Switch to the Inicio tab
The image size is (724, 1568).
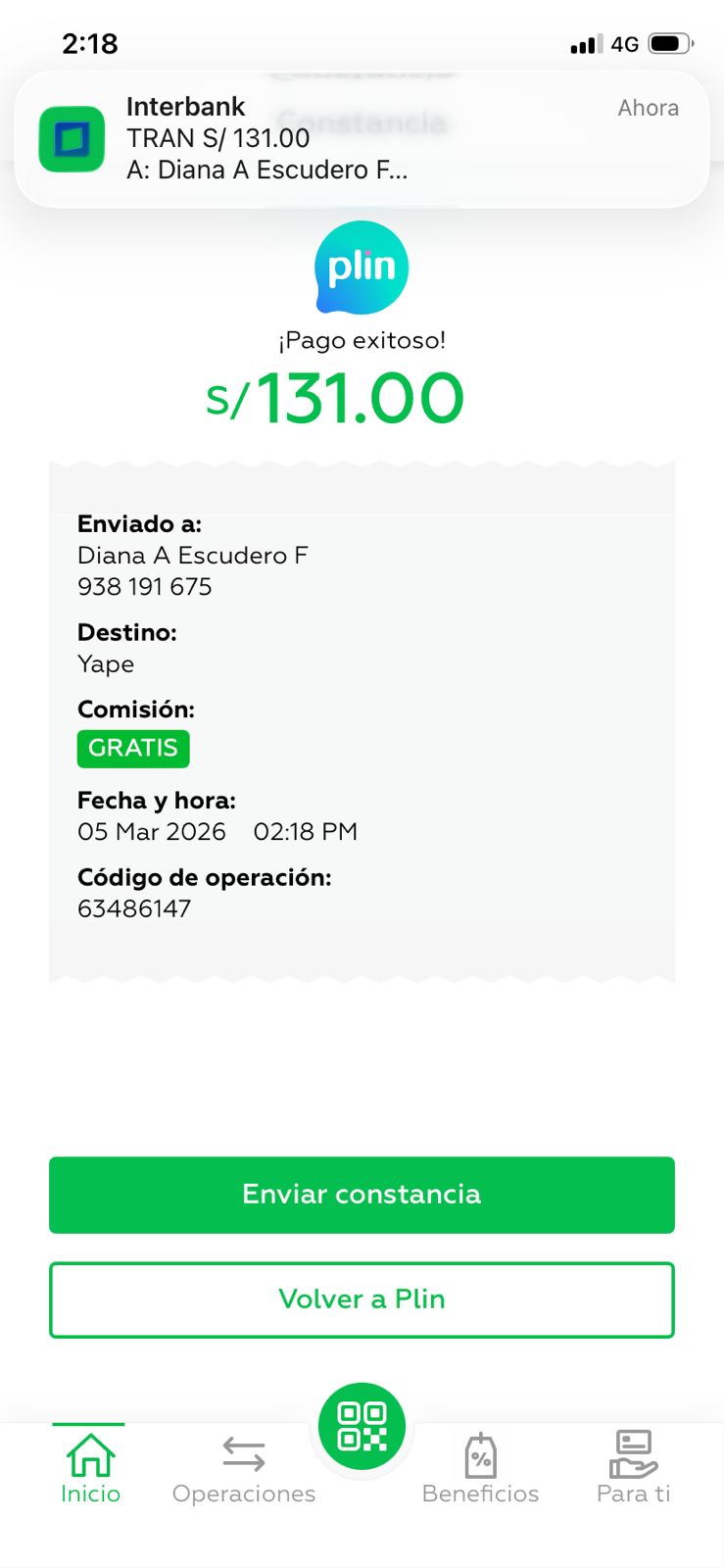[90, 1468]
